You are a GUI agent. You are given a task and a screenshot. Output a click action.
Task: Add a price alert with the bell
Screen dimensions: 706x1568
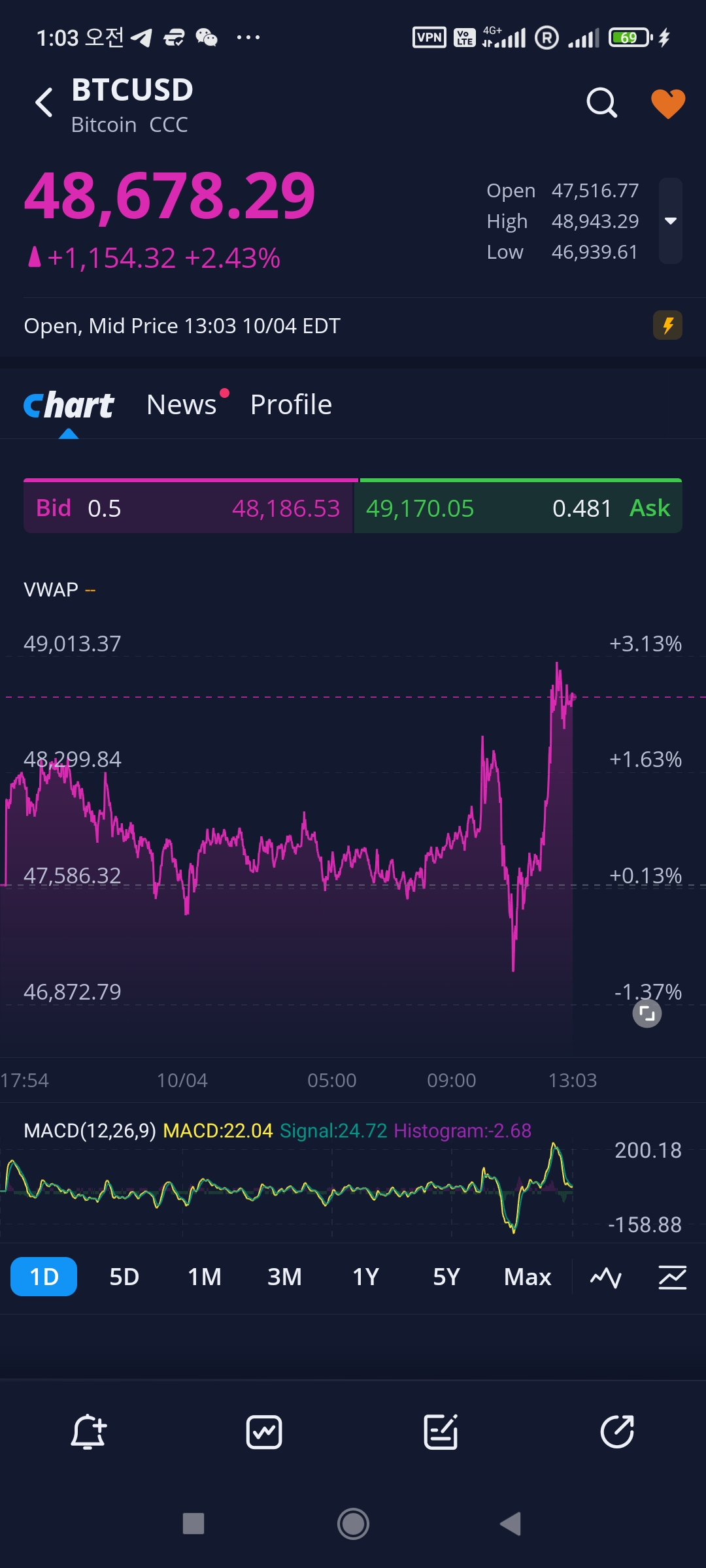click(88, 1432)
